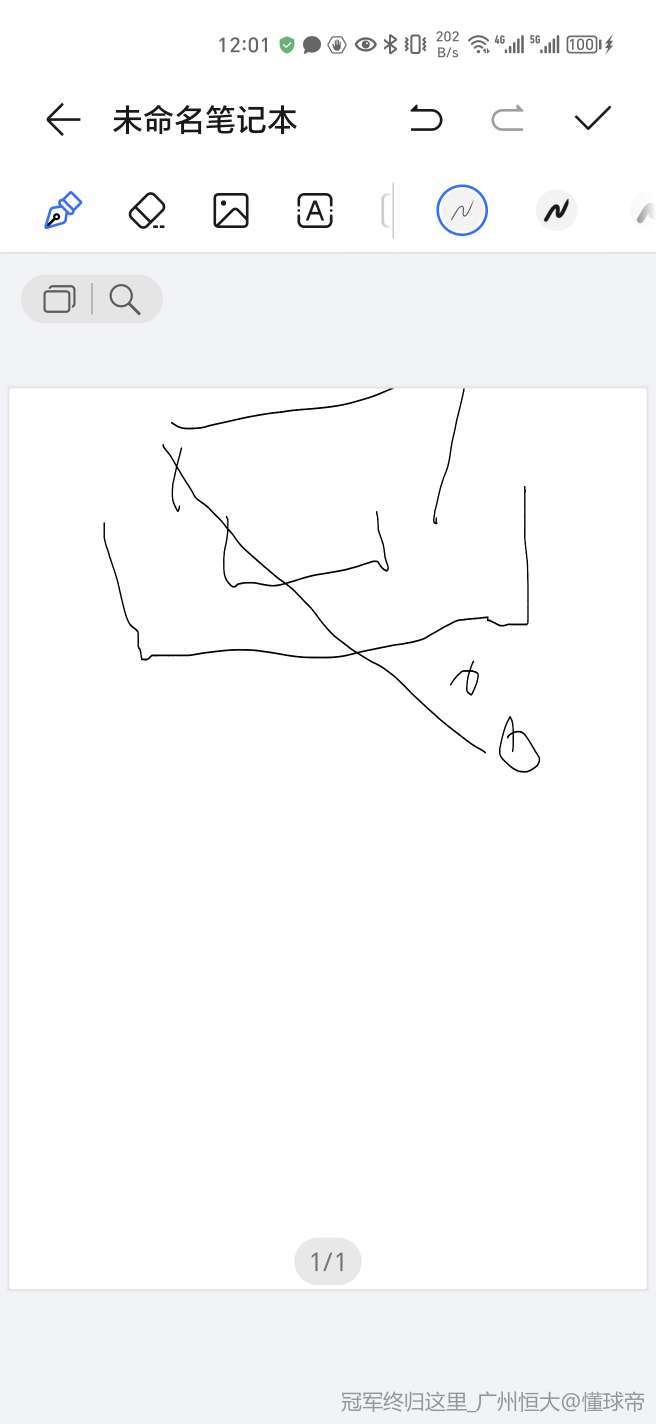656x1424 pixels.
Task: Insert an image into the note
Action: pyautogui.click(x=231, y=211)
